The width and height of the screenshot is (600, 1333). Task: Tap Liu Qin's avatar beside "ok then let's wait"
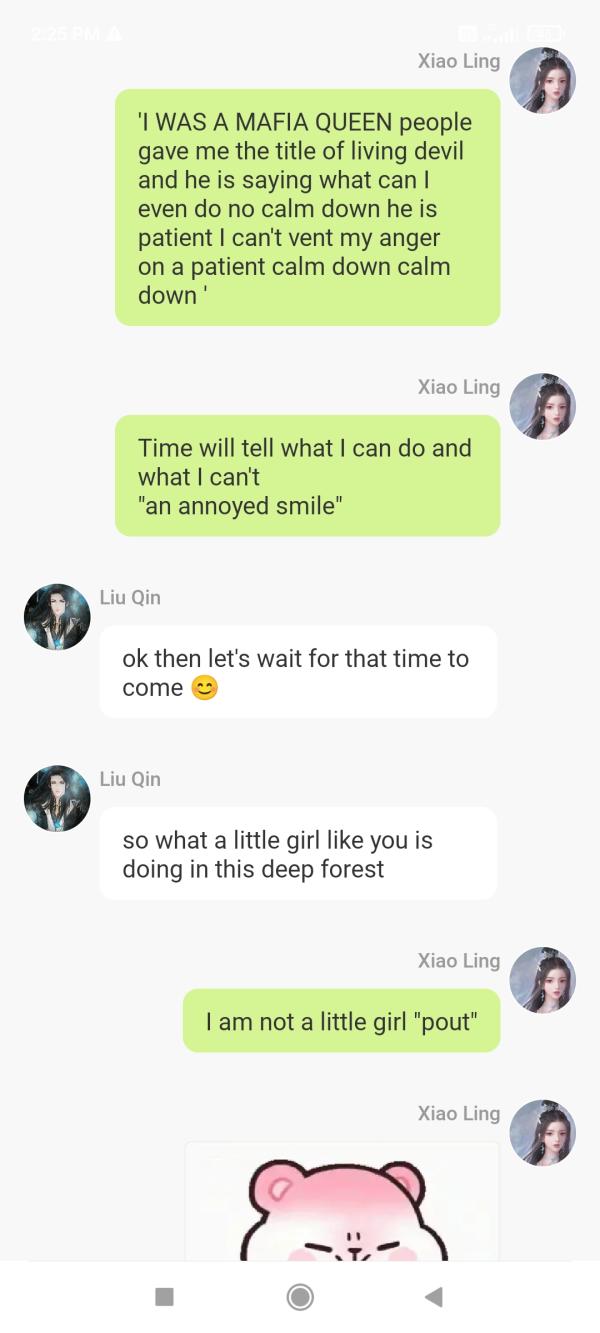57,617
